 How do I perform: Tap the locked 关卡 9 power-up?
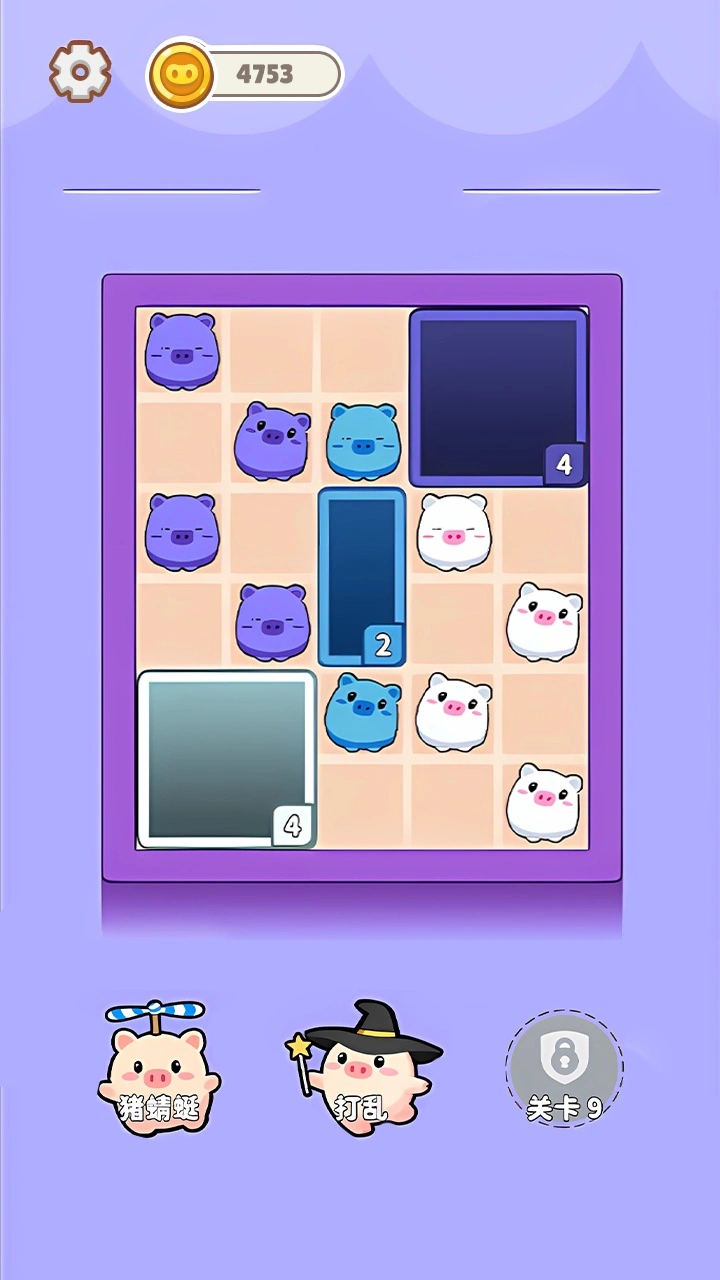pos(564,1069)
